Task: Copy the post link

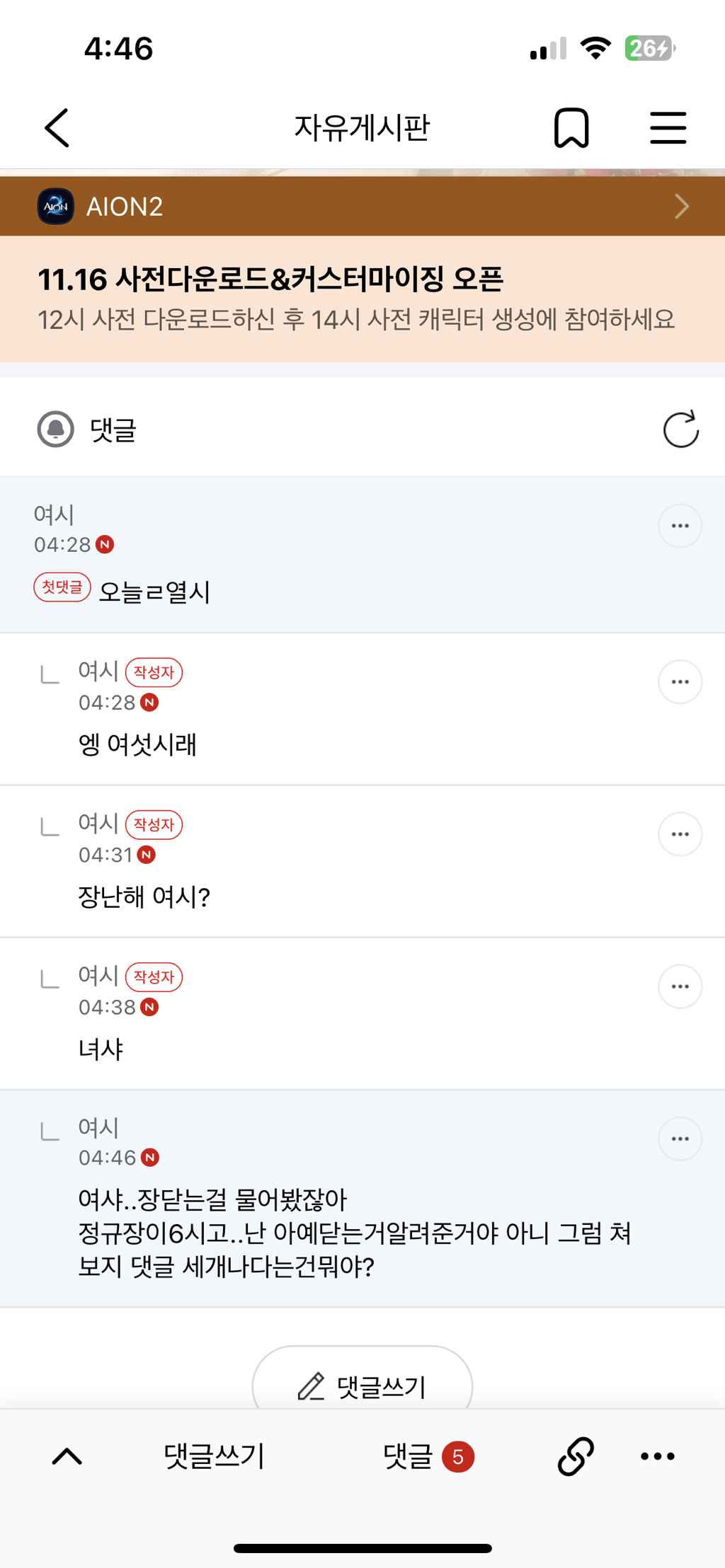Action: click(x=576, y=1456)
